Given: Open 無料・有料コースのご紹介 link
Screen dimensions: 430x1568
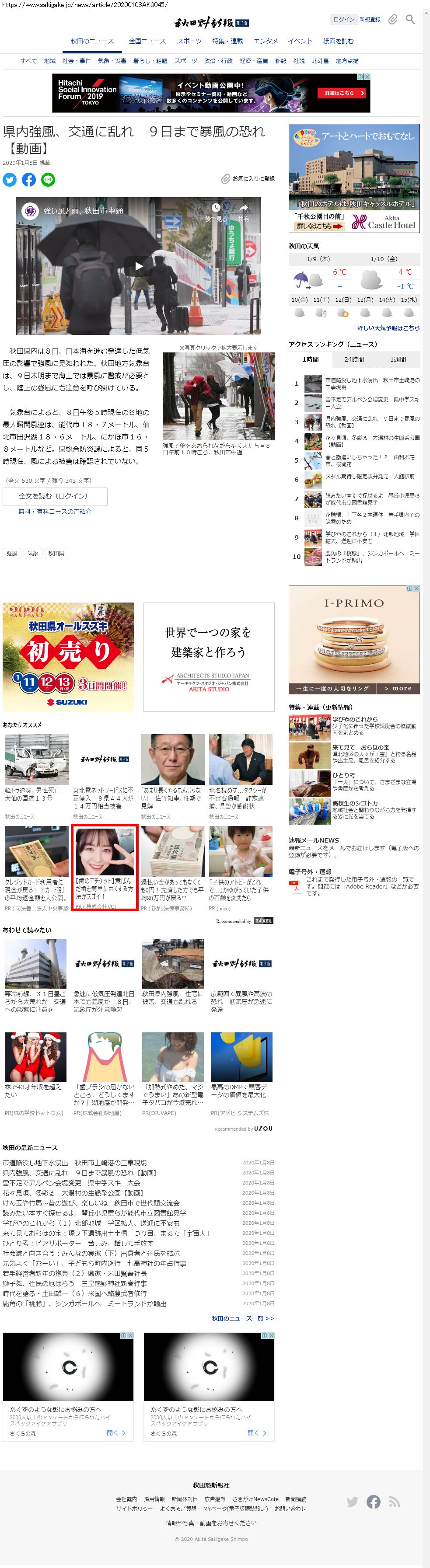Looking at the screenshot, I should 55,511.
